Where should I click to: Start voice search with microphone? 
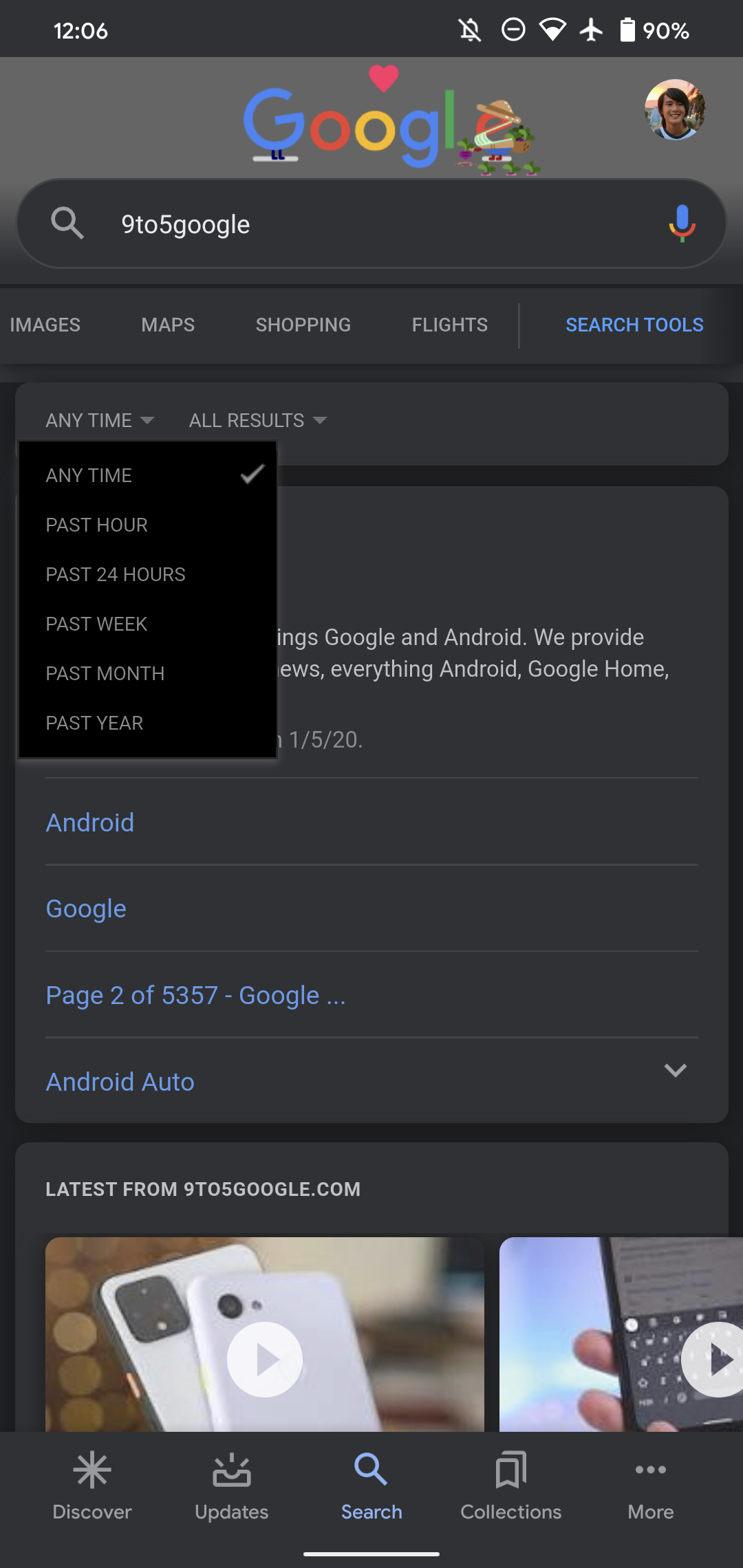pyautogui.click(x=681, y=224)
